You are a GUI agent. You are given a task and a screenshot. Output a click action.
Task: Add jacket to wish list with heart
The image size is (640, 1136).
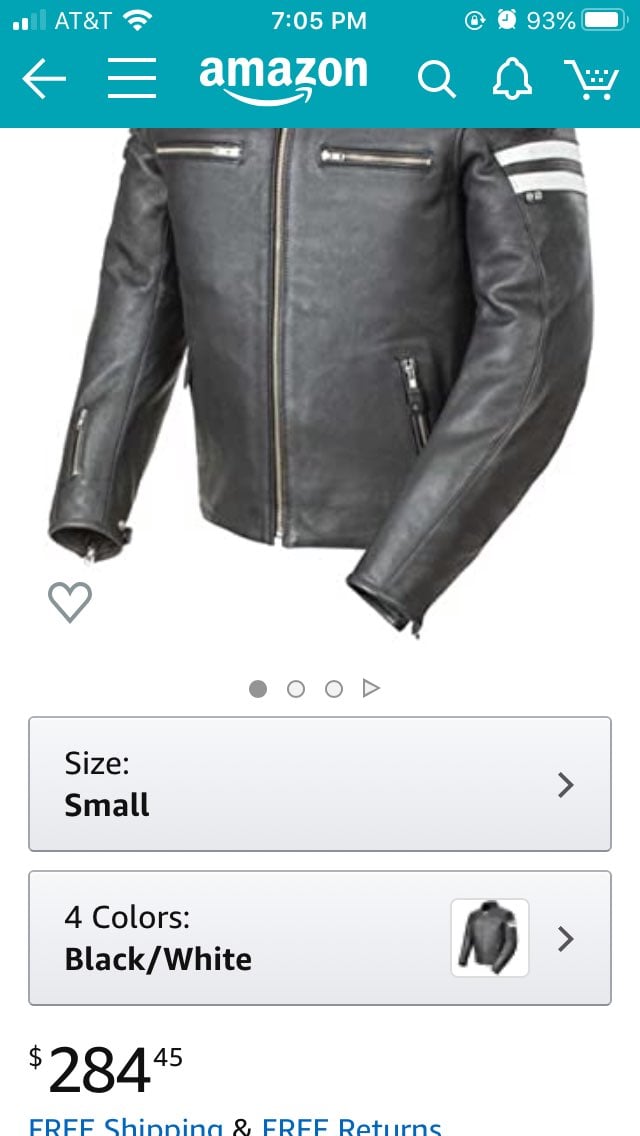(x=70, y=601)
